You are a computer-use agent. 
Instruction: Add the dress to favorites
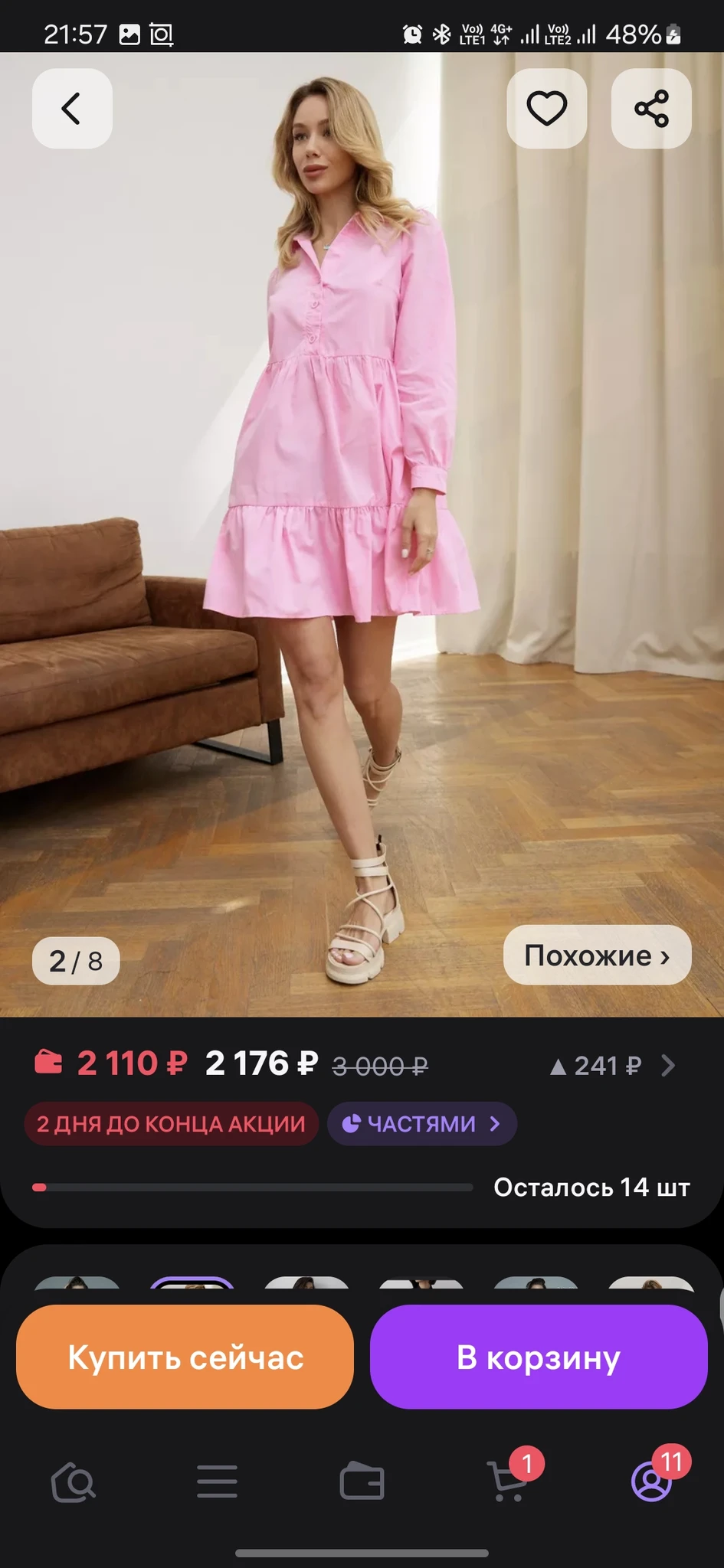click(546, 109)
